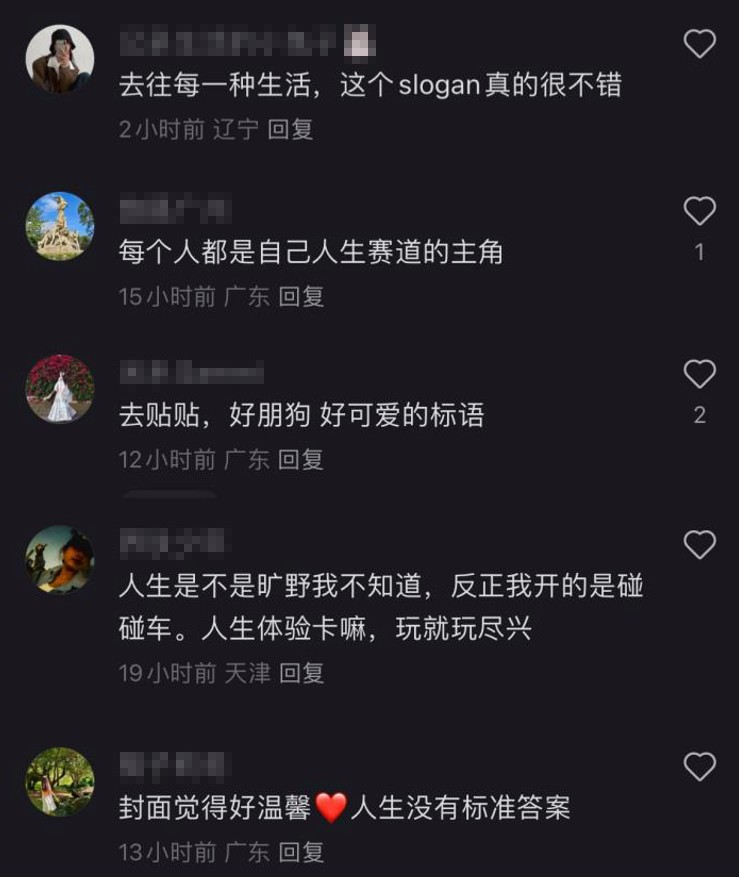The width and height of the screenshot is (740, 878).
Task: Reply to the comment from 天津
Action: coord(301,673)
